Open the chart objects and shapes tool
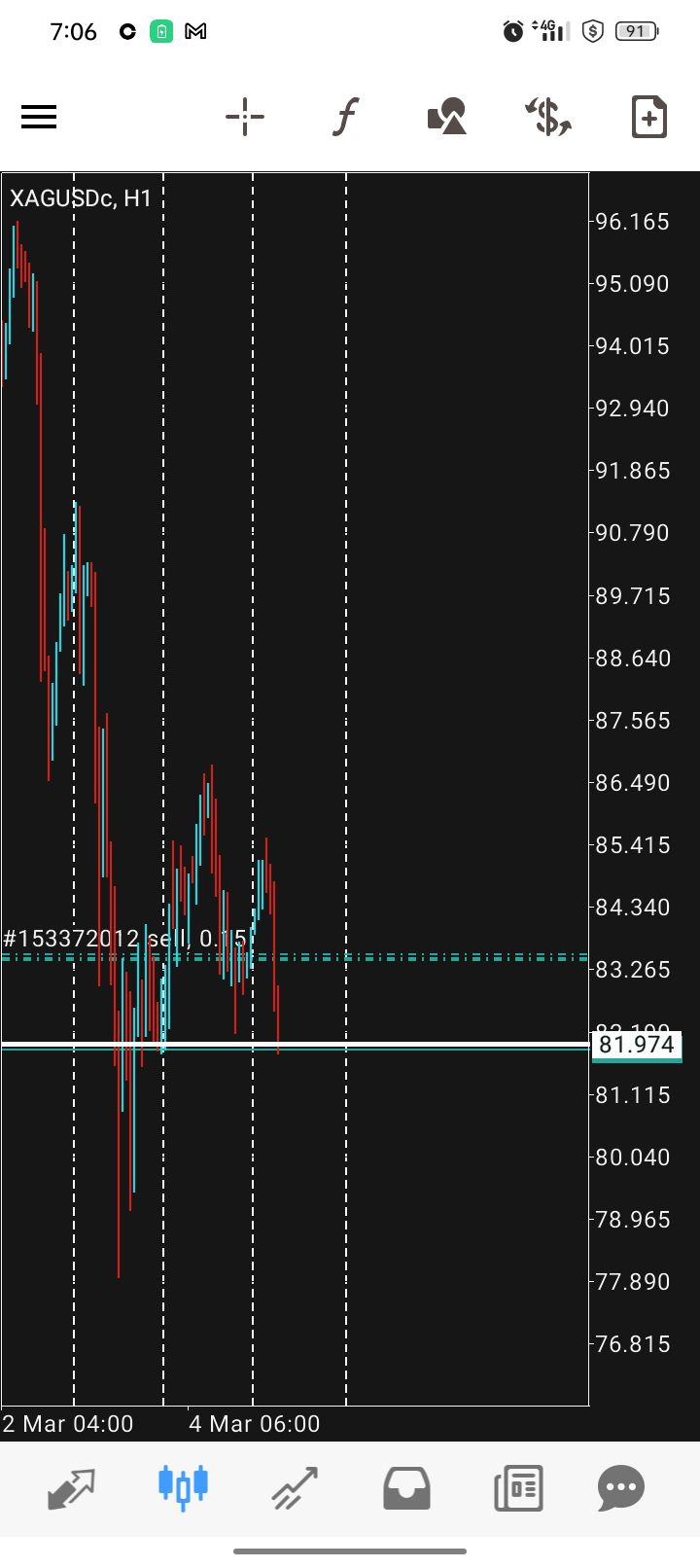 (x=446, y=118)
